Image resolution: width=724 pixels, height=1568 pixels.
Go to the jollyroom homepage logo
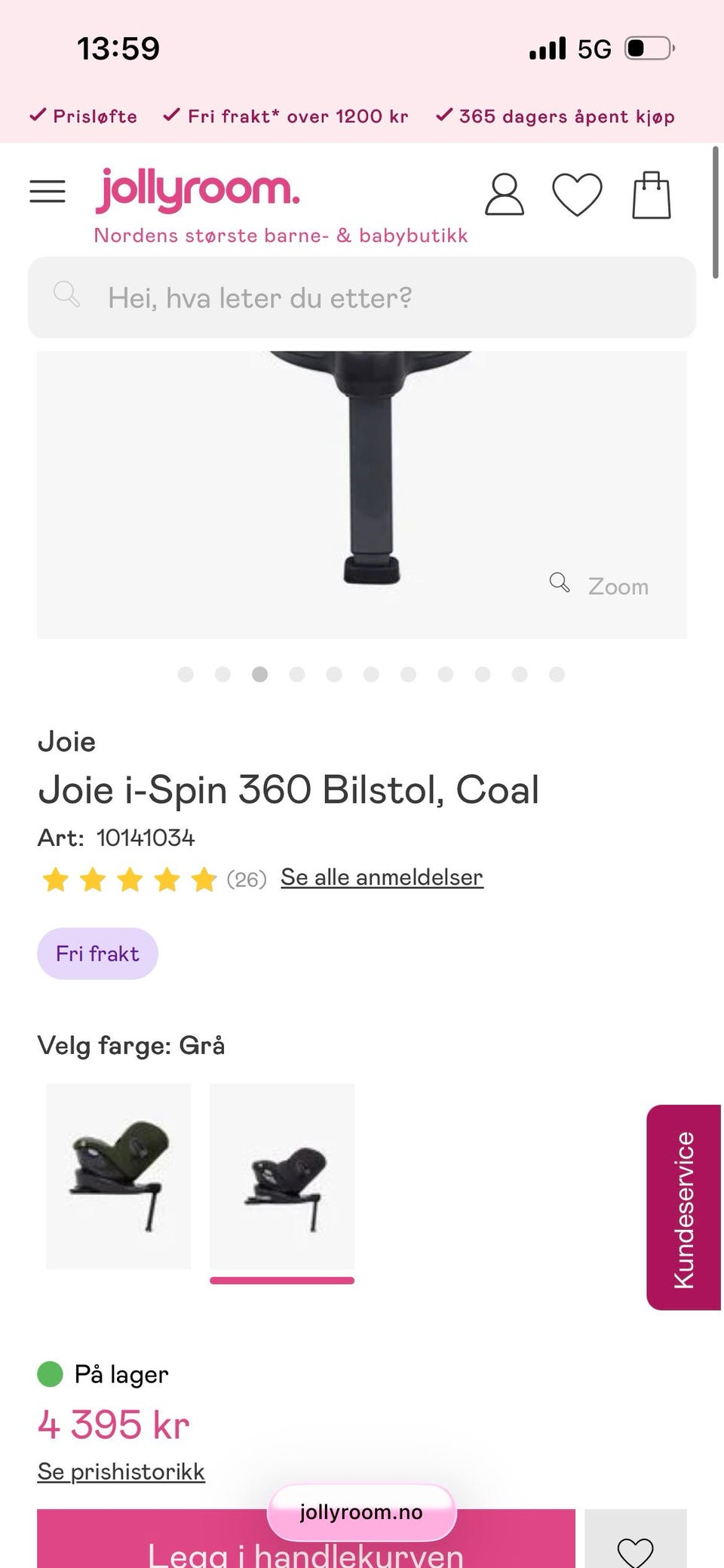click(x=198, y=190)
